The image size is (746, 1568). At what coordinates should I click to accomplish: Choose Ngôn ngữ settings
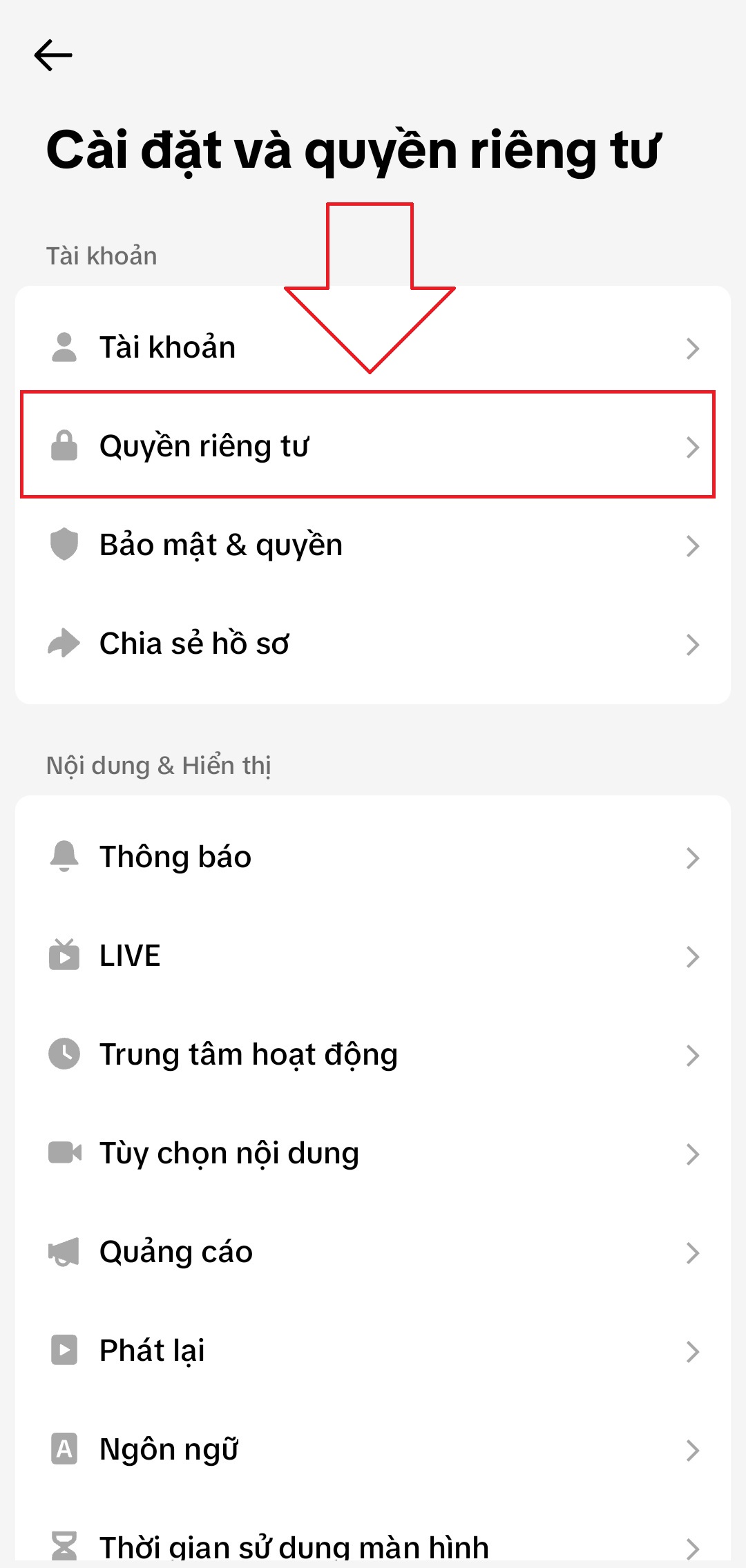[373, 1449]
